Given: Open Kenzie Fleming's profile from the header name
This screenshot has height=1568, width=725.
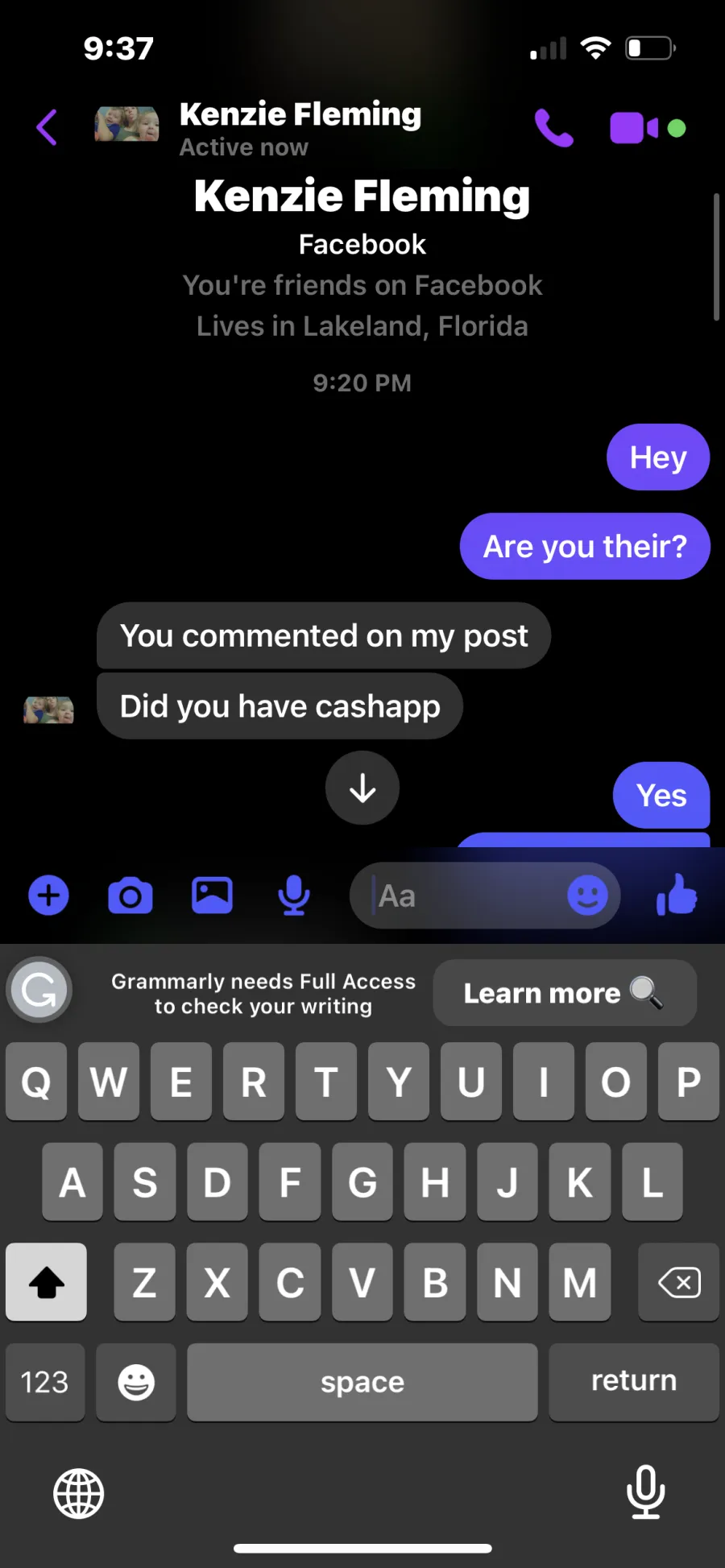Looking at the screenshot, I should 300,114.
